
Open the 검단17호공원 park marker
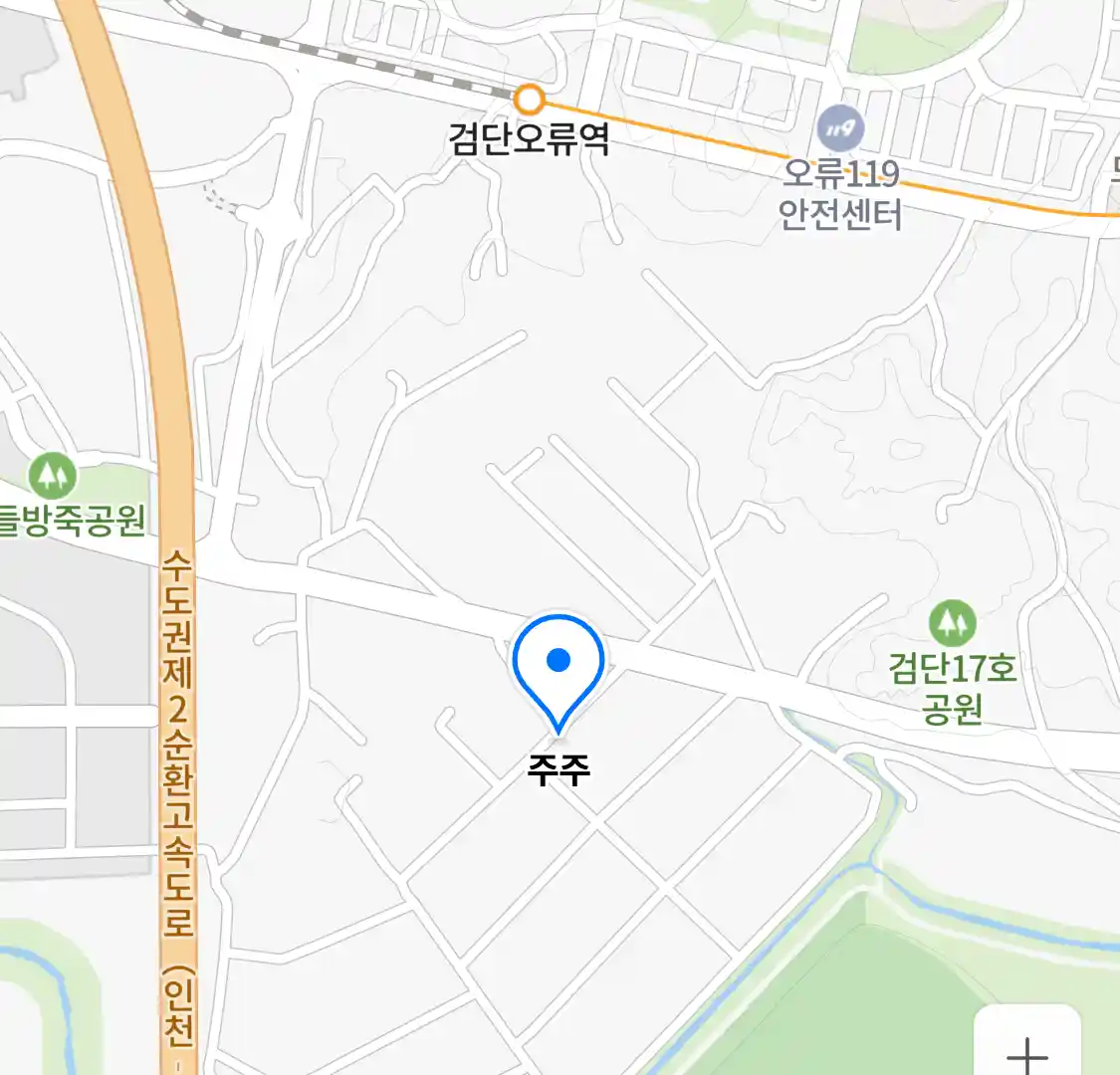tap(953, 624)
